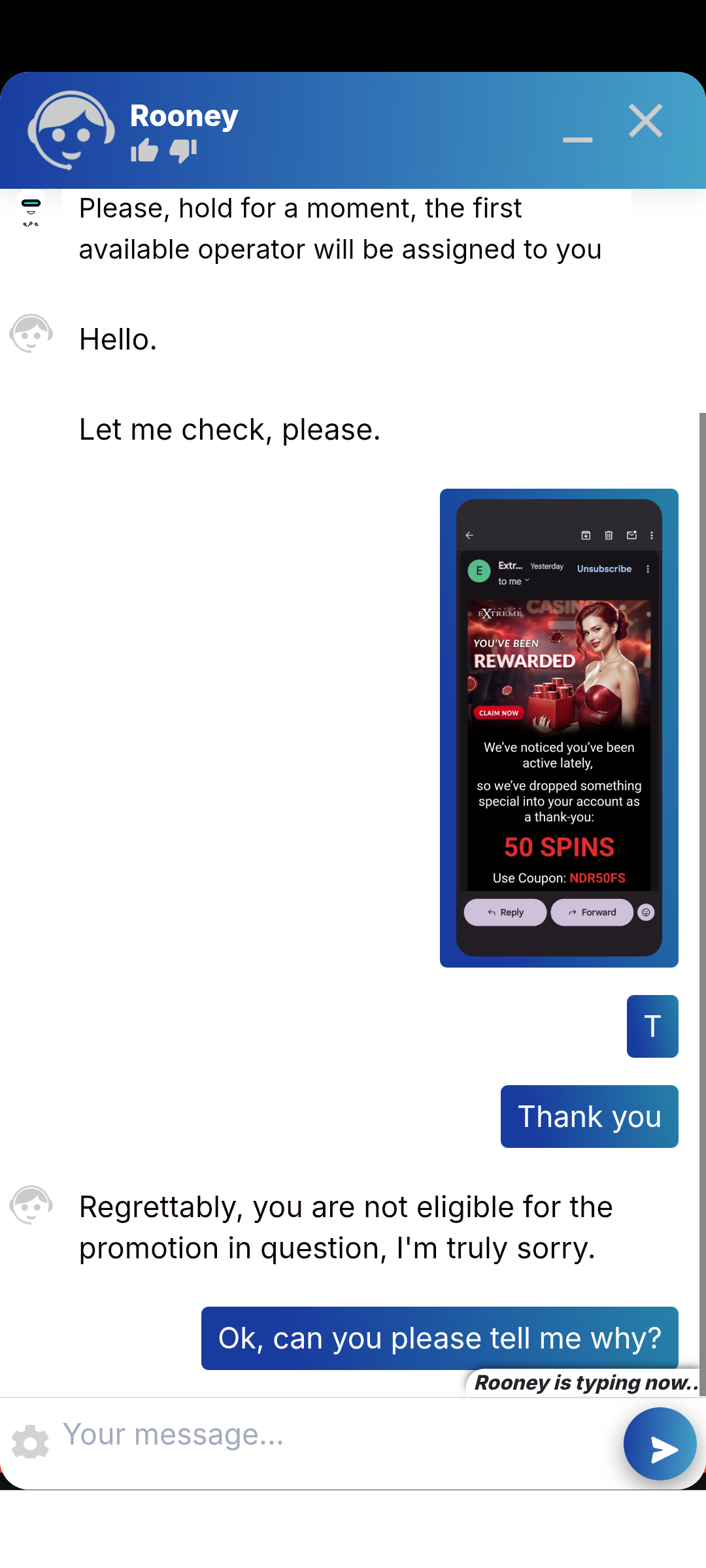Close the Rooney chat window
706x1568 pixels.
coord(645,121)
